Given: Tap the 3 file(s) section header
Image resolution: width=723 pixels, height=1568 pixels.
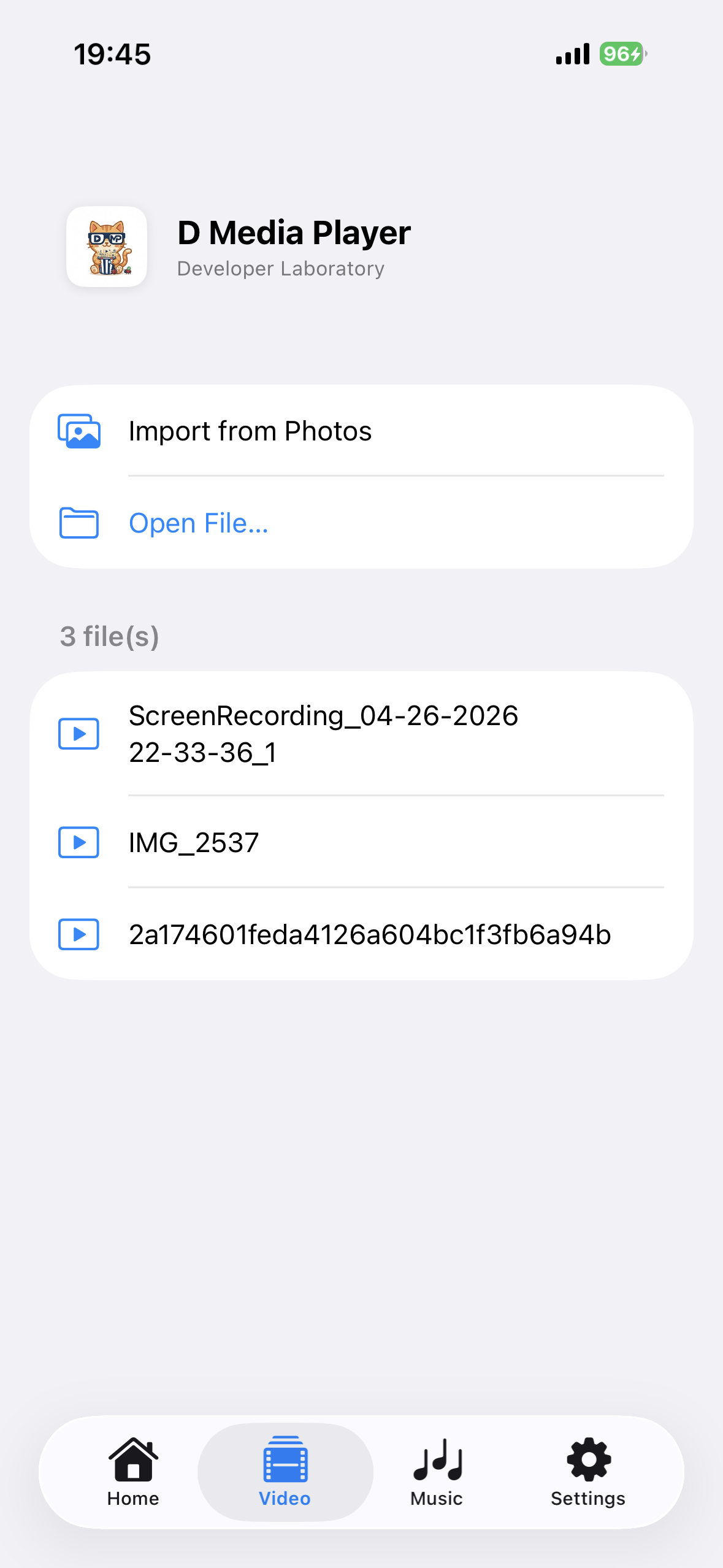Looking at the screenshot, I should click(x=109, y=636).
